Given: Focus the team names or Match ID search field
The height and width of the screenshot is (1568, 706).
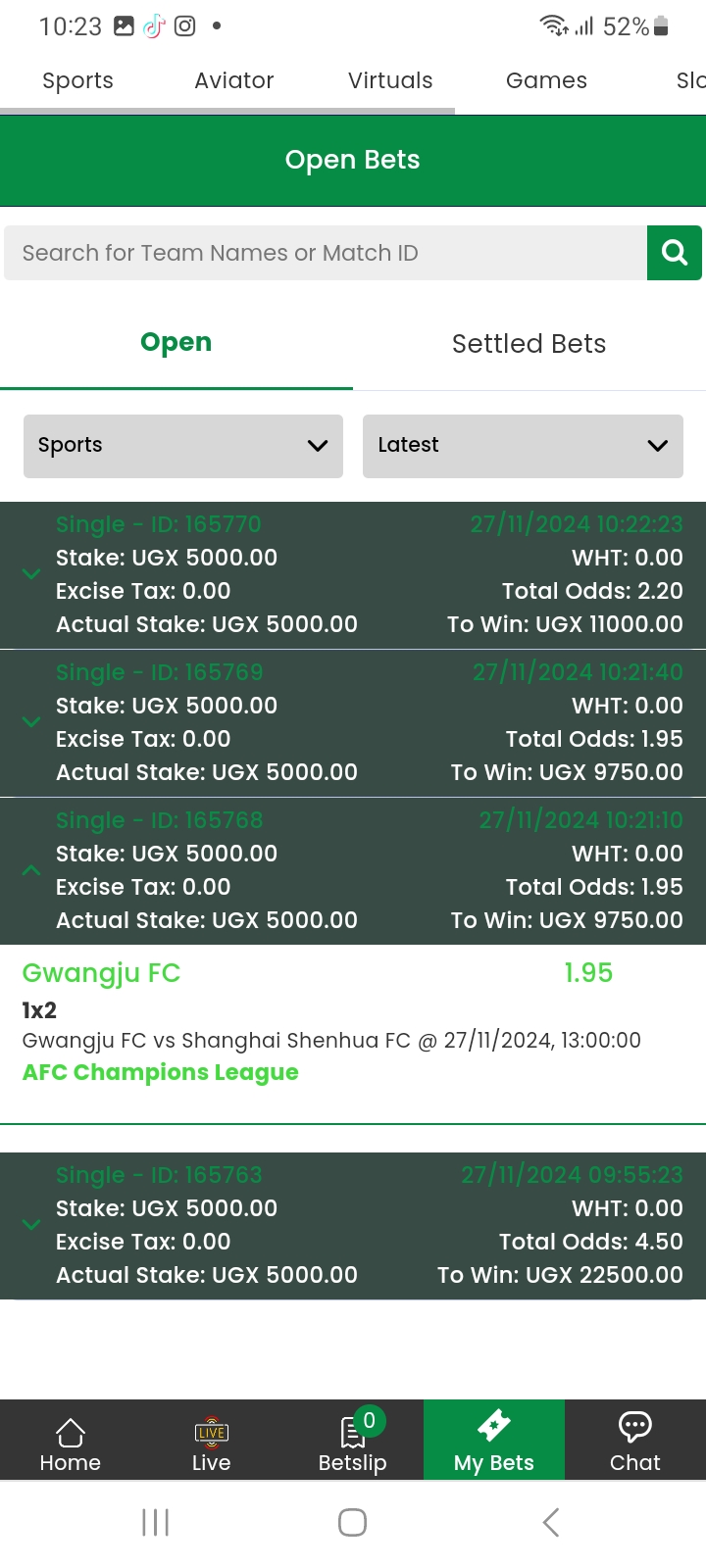Looking at the screenshot, I should pos(326,253).
